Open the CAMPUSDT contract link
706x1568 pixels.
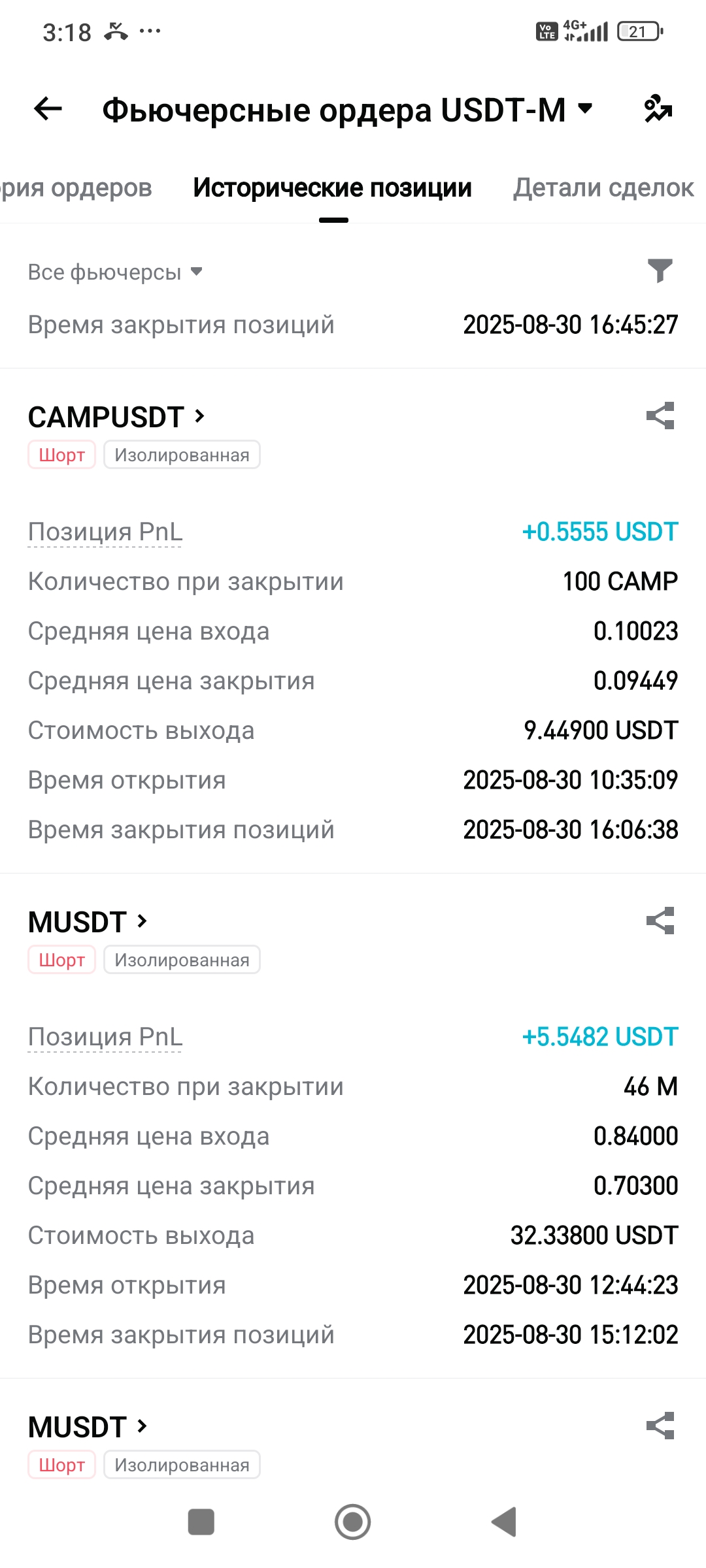pyautogui.click(x=116, y=417)
